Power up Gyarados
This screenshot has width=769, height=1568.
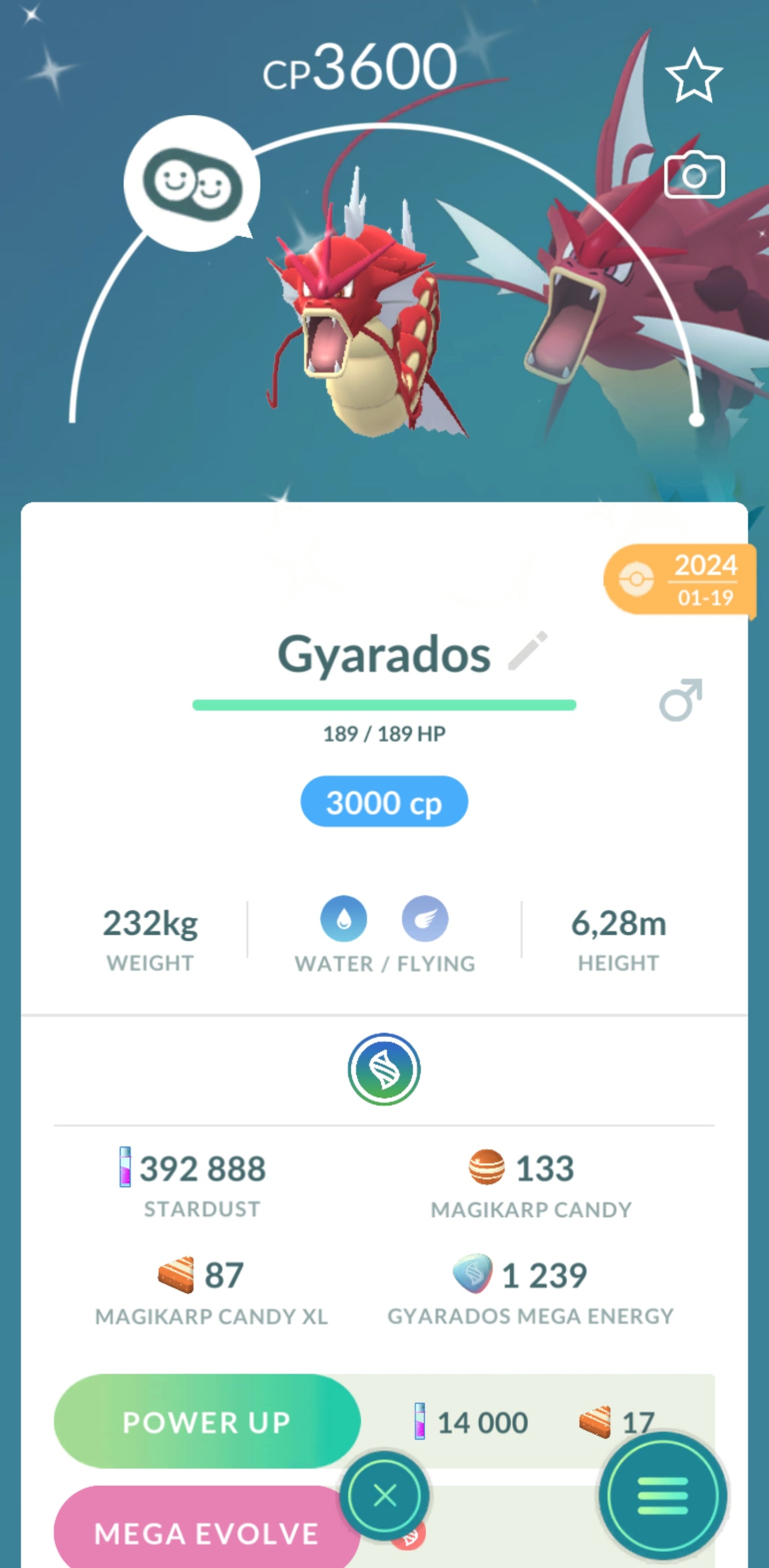point(207,1422)
